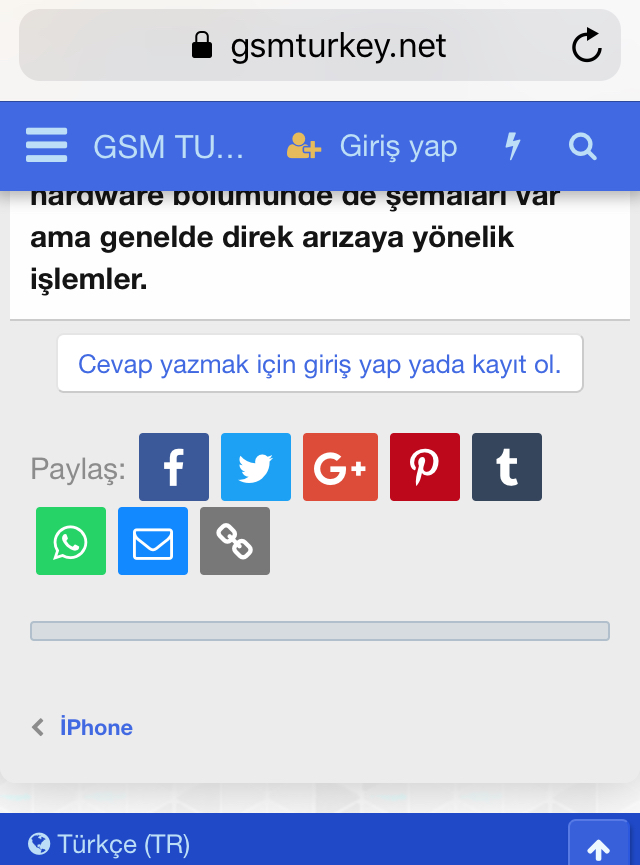640x865 pixels.
Task: Copy the thread link
Action: click(x=235, y=541)
